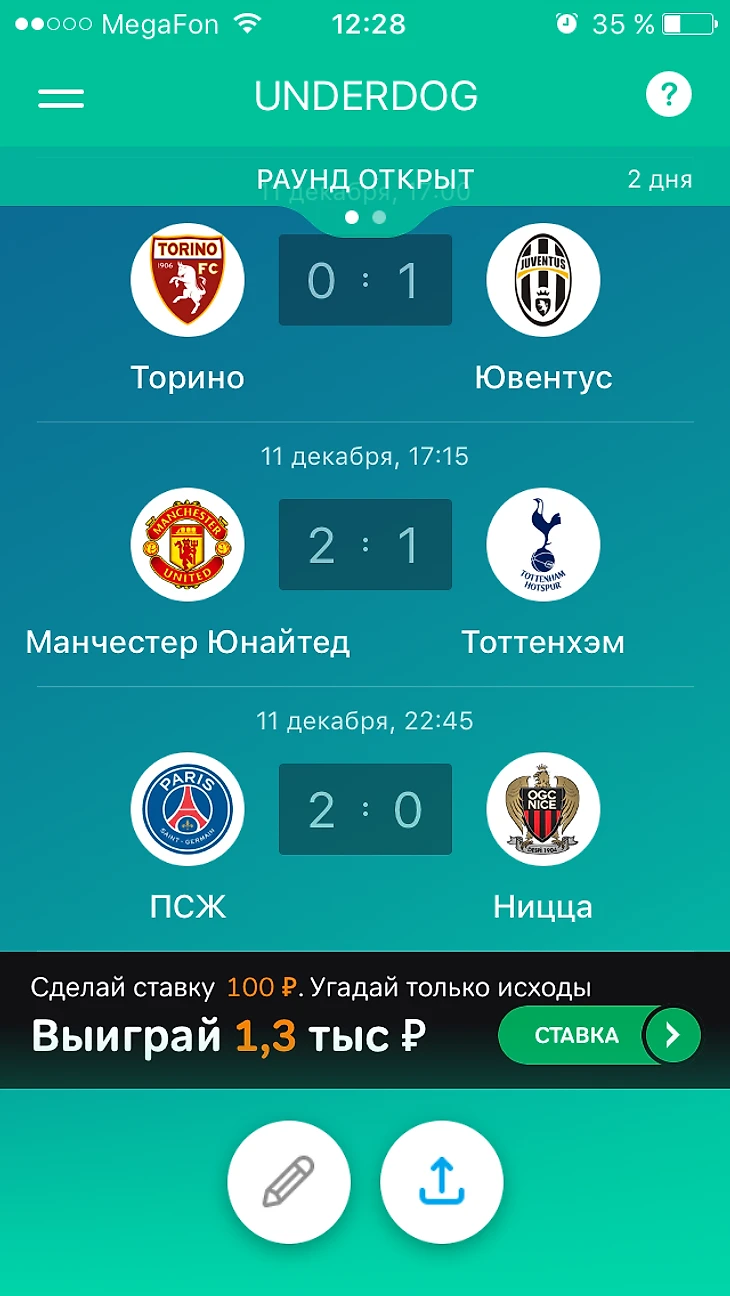Change Manchester United's predicted goals
Image resolution: width=730 pixels, height=1296 pixels.
point(321,545)
